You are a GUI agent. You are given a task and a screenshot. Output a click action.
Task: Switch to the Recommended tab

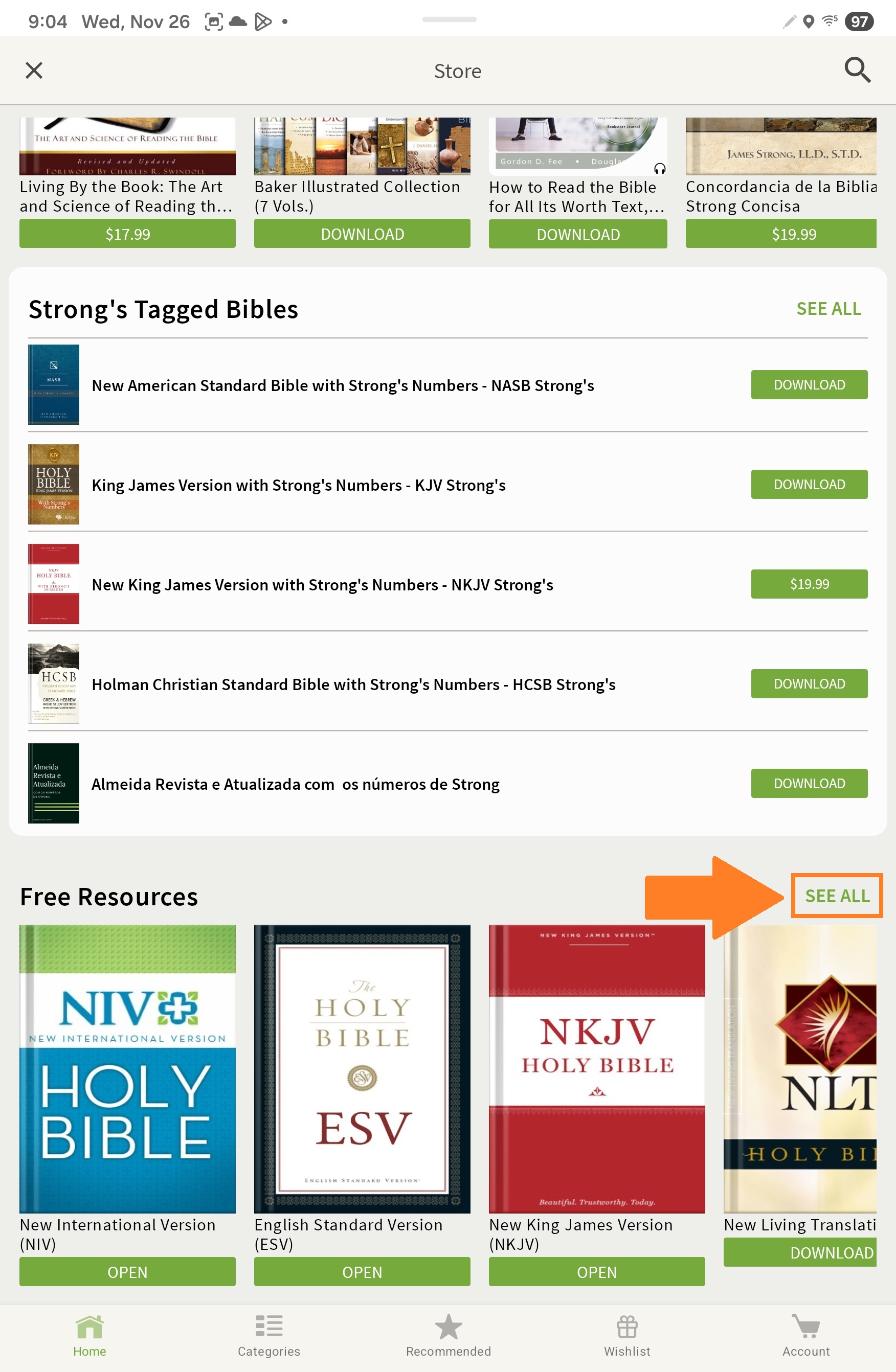tap(448, 1336)
